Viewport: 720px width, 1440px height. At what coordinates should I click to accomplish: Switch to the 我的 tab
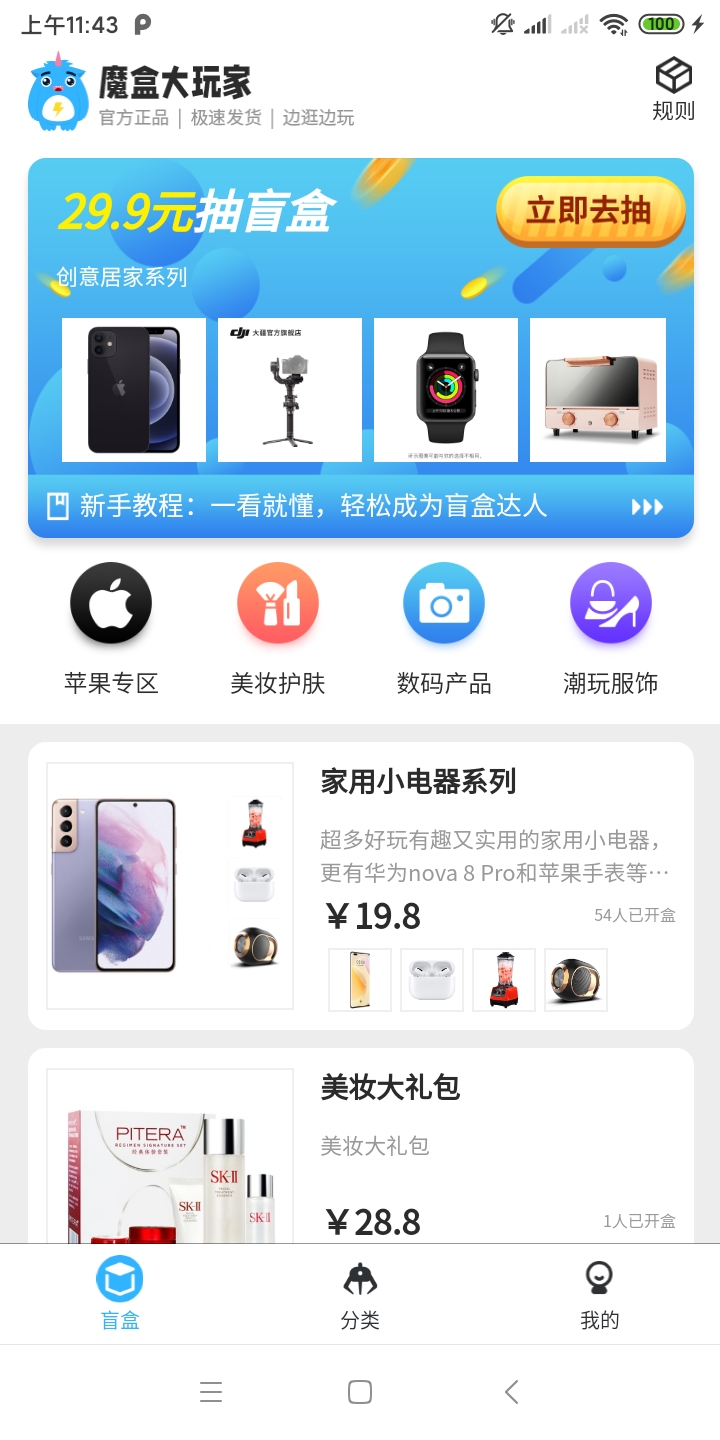[x=600, y=1294]
